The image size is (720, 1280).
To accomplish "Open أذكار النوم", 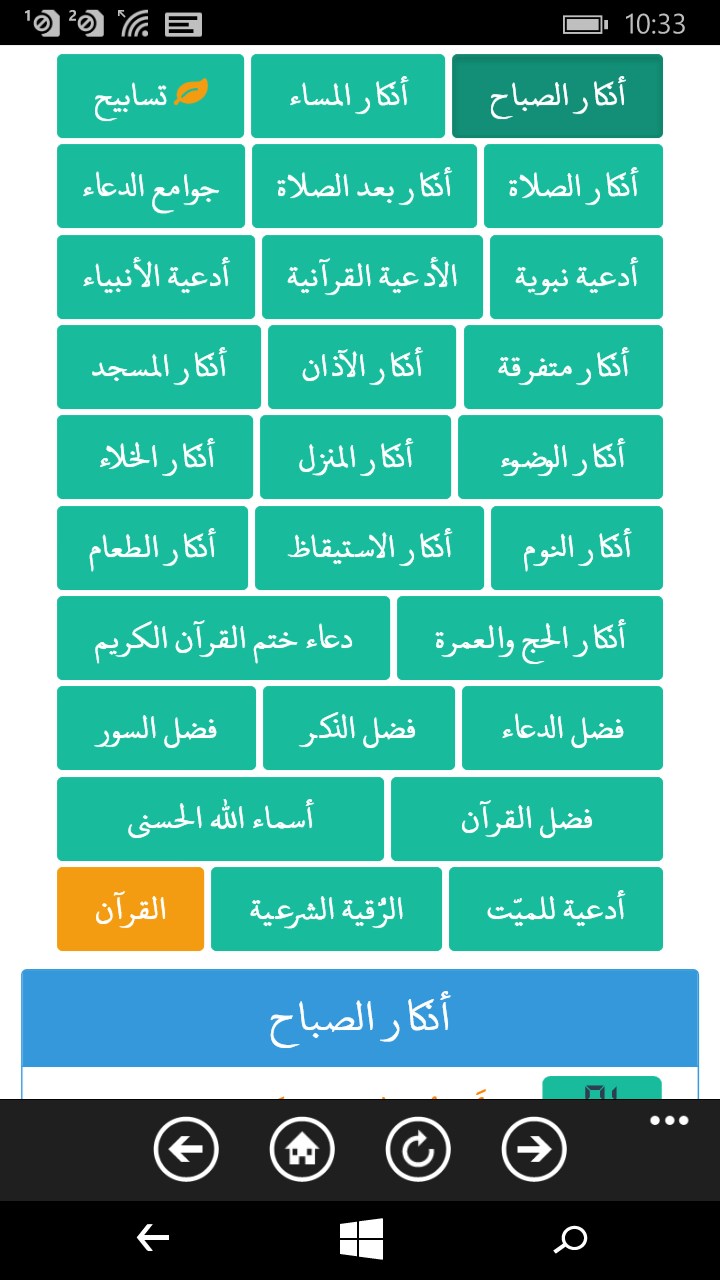I will [x=576, y=548].
